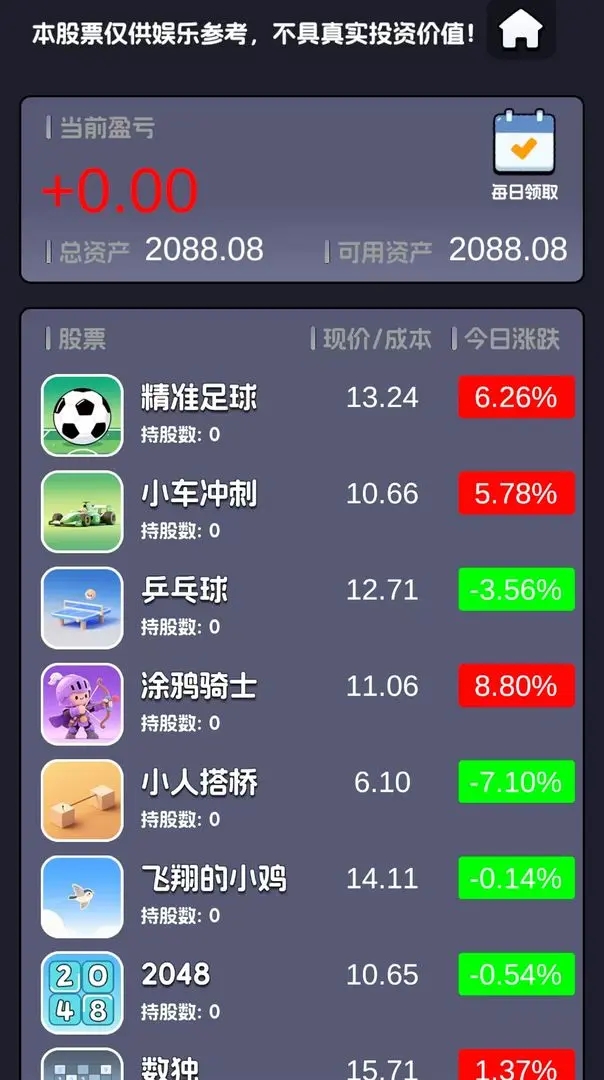Select the 2048 stock row
Viewport: 604px width, 1080px height.
click(x=307, y=993)
